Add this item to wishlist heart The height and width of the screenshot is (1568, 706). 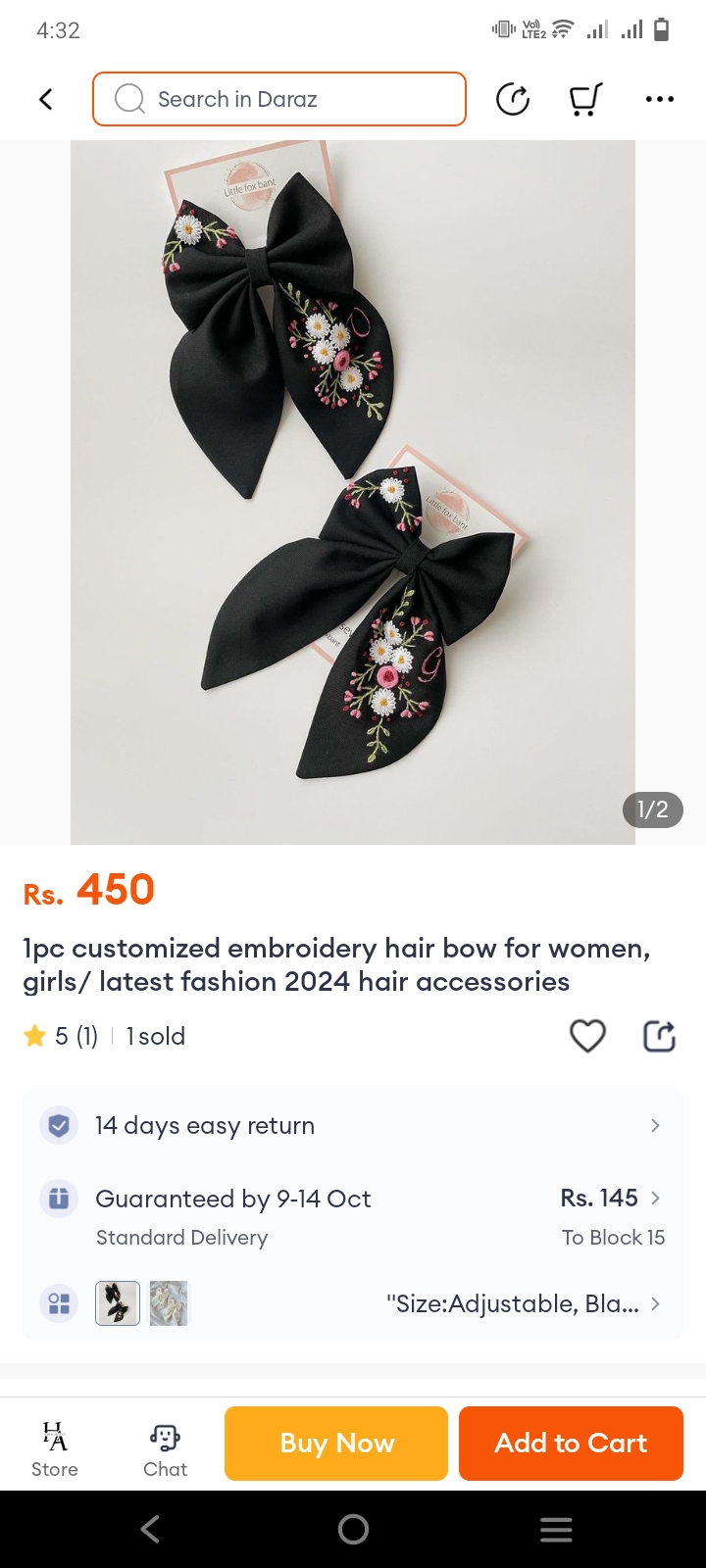tap(587, 1036)
